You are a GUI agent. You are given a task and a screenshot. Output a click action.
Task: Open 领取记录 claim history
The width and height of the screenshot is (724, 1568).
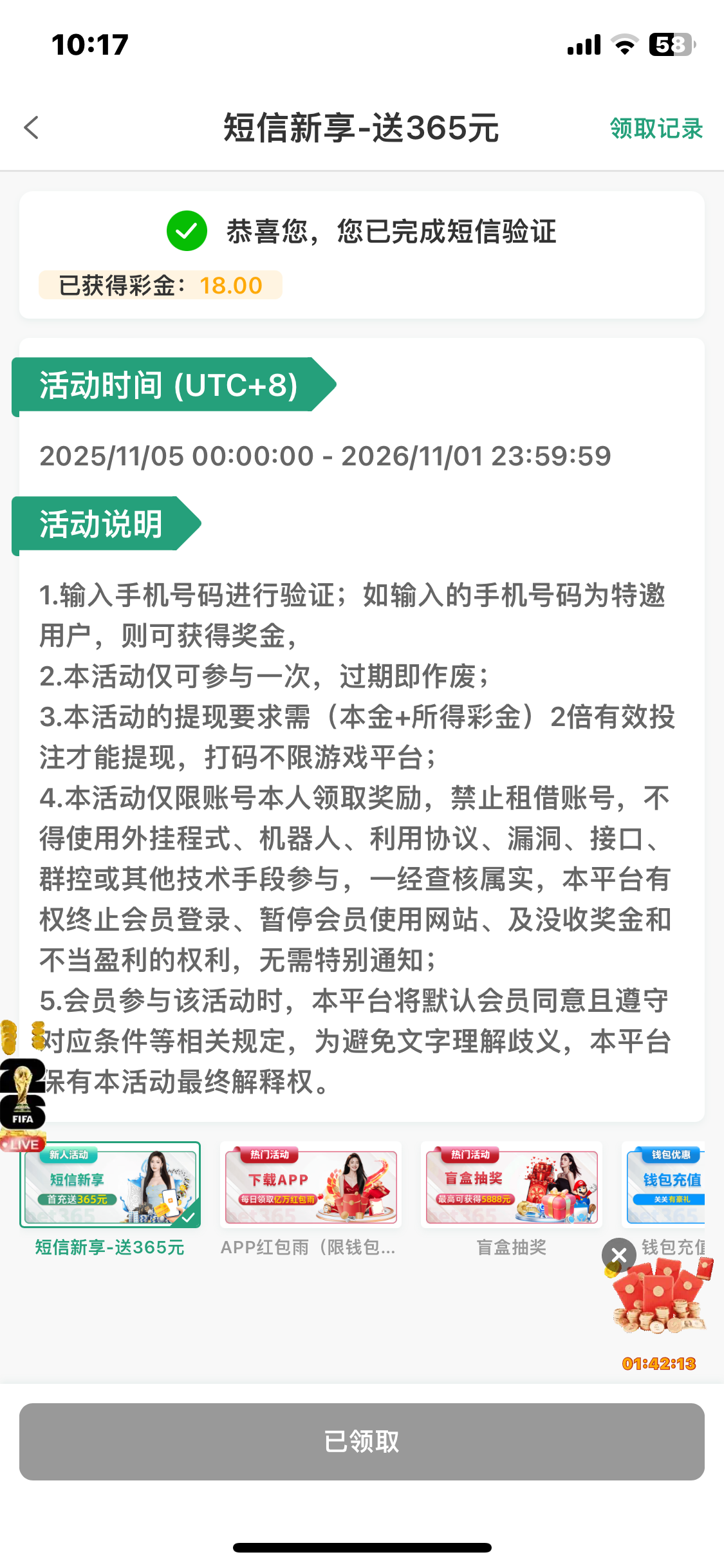pyautogui.click(x=656, y=128)
